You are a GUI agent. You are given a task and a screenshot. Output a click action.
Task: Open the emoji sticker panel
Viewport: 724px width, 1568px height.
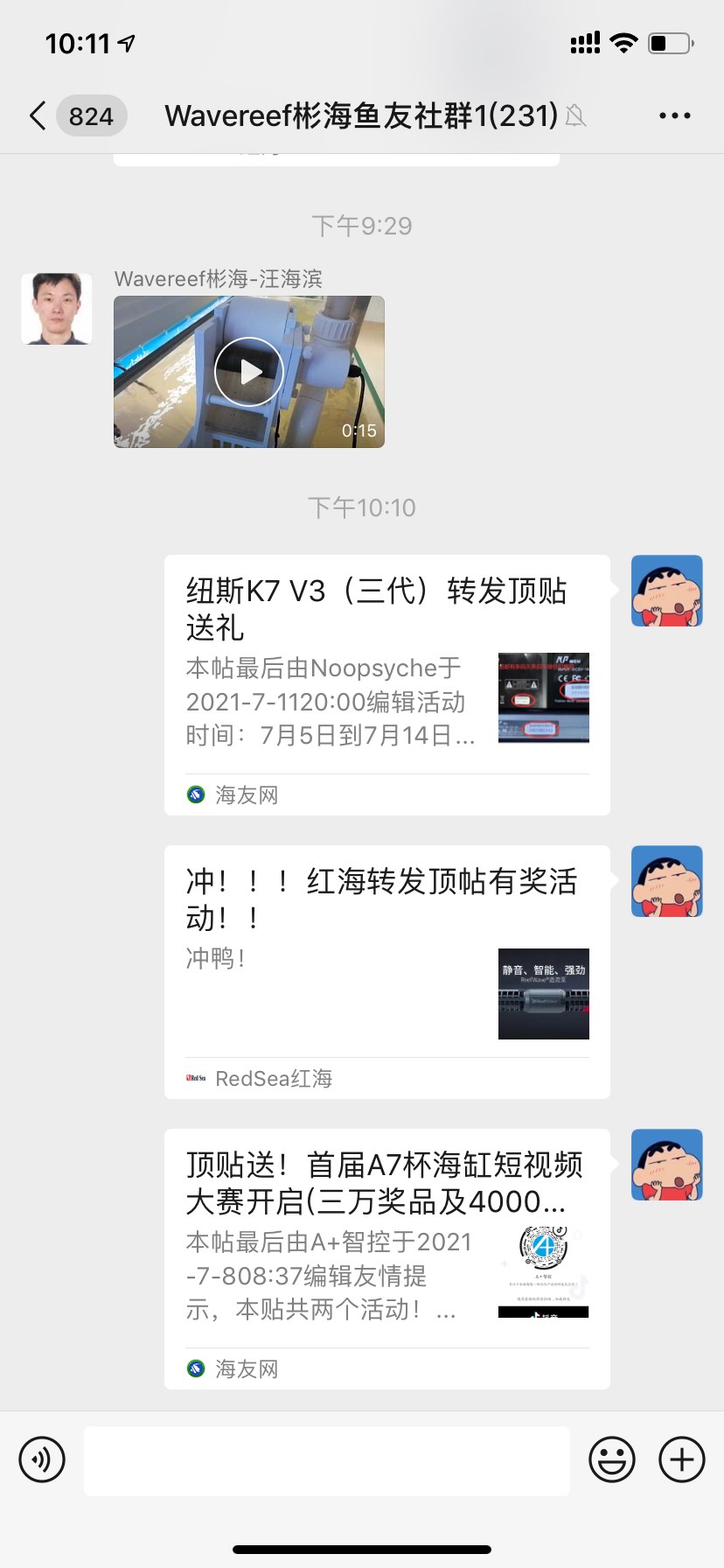(x=611, y=1459)
